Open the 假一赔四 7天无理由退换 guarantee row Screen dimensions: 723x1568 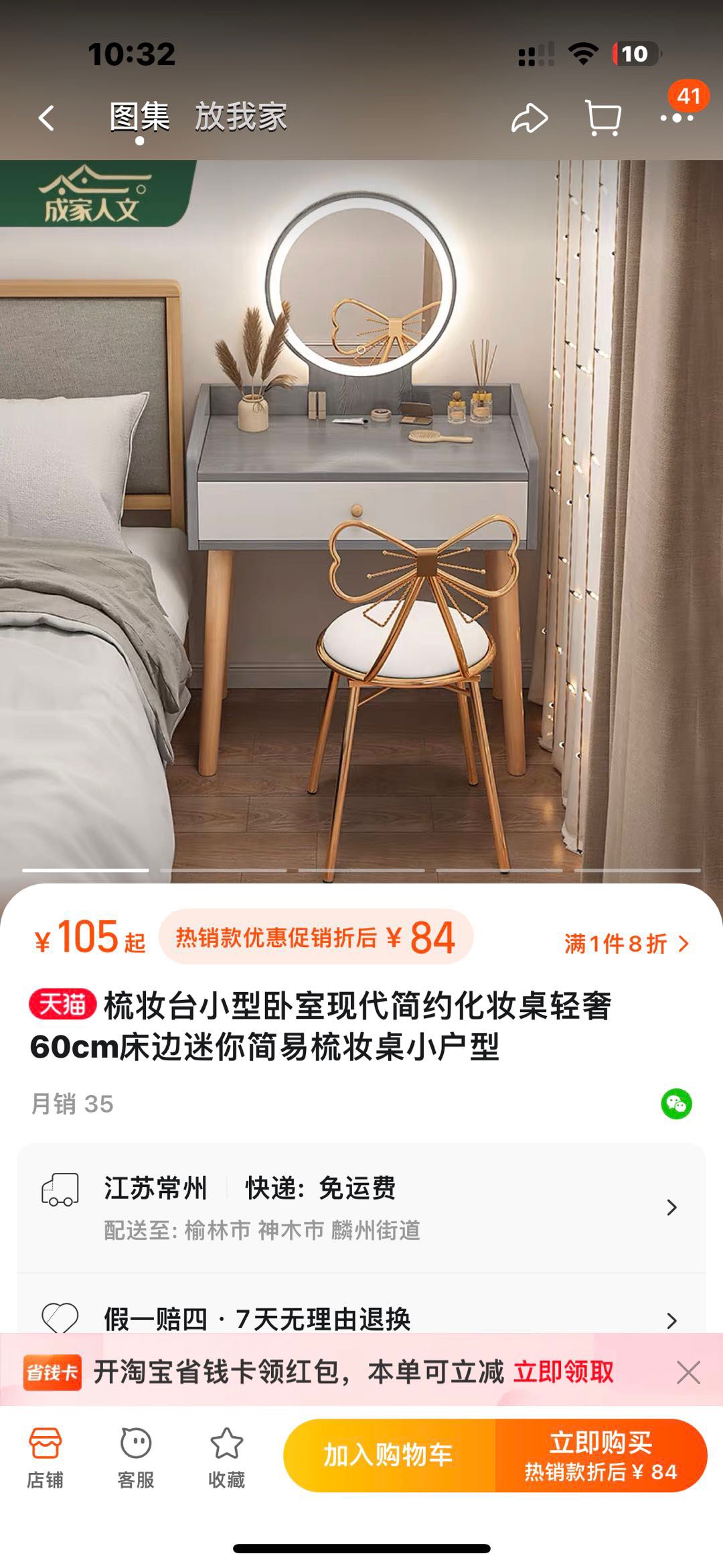(x=361, y=1319)
